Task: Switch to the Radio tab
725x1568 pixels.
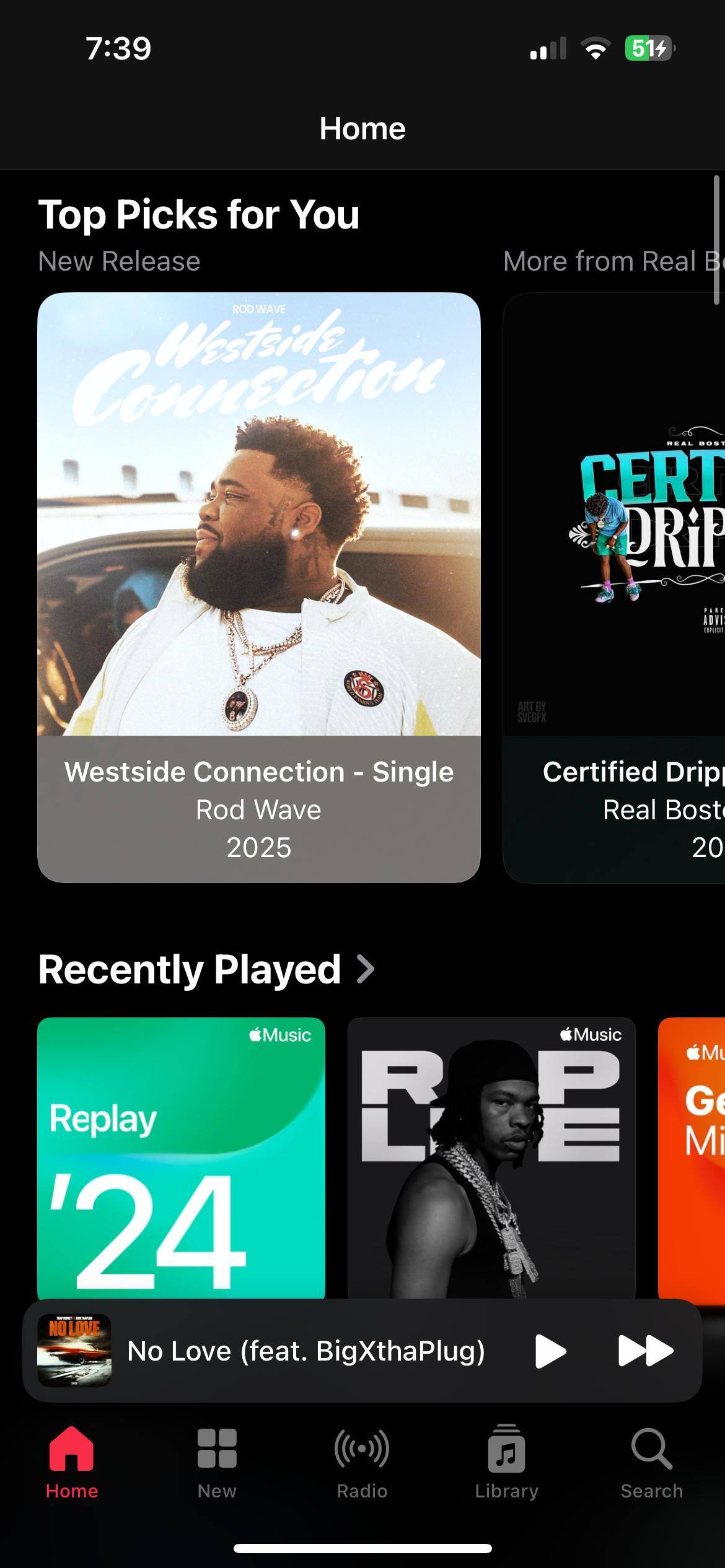Action: (x=362, y=1463)
